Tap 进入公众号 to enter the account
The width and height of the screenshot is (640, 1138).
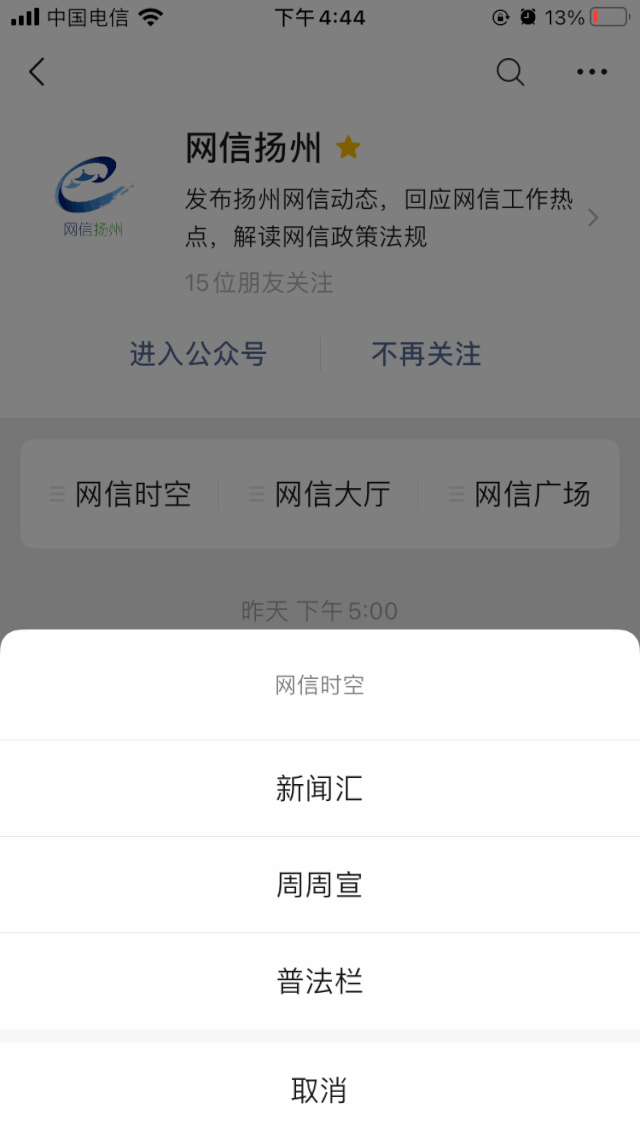(x=198, y=354)
